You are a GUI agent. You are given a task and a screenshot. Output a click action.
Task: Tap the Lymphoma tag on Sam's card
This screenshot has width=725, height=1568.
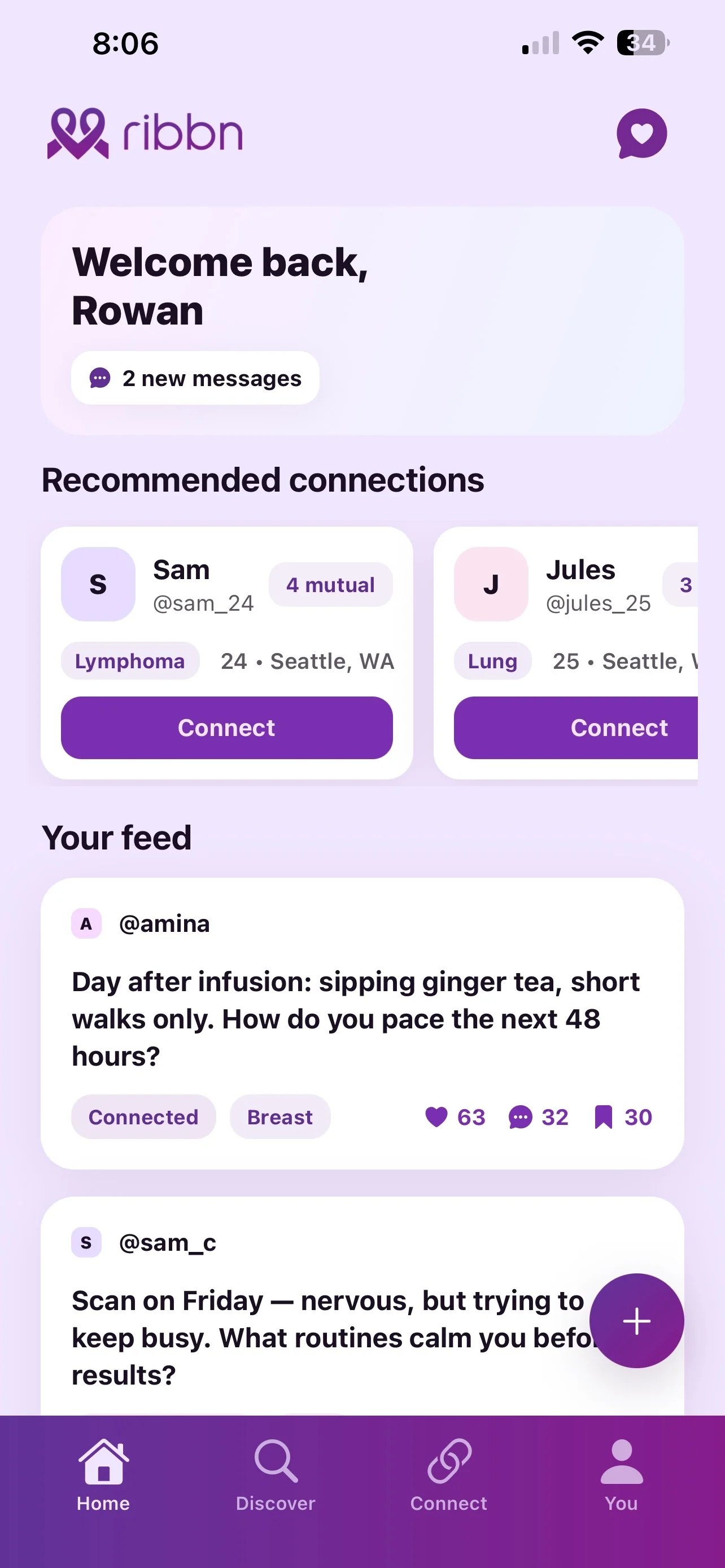[x=130, y=661]
